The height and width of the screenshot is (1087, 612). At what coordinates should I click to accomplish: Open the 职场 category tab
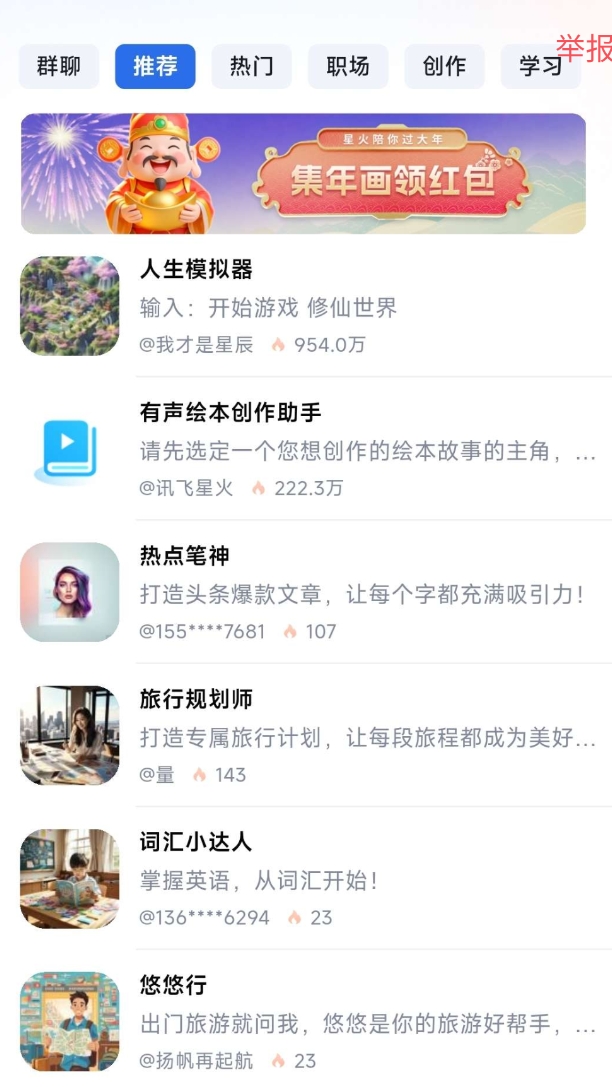click(347, 67)
